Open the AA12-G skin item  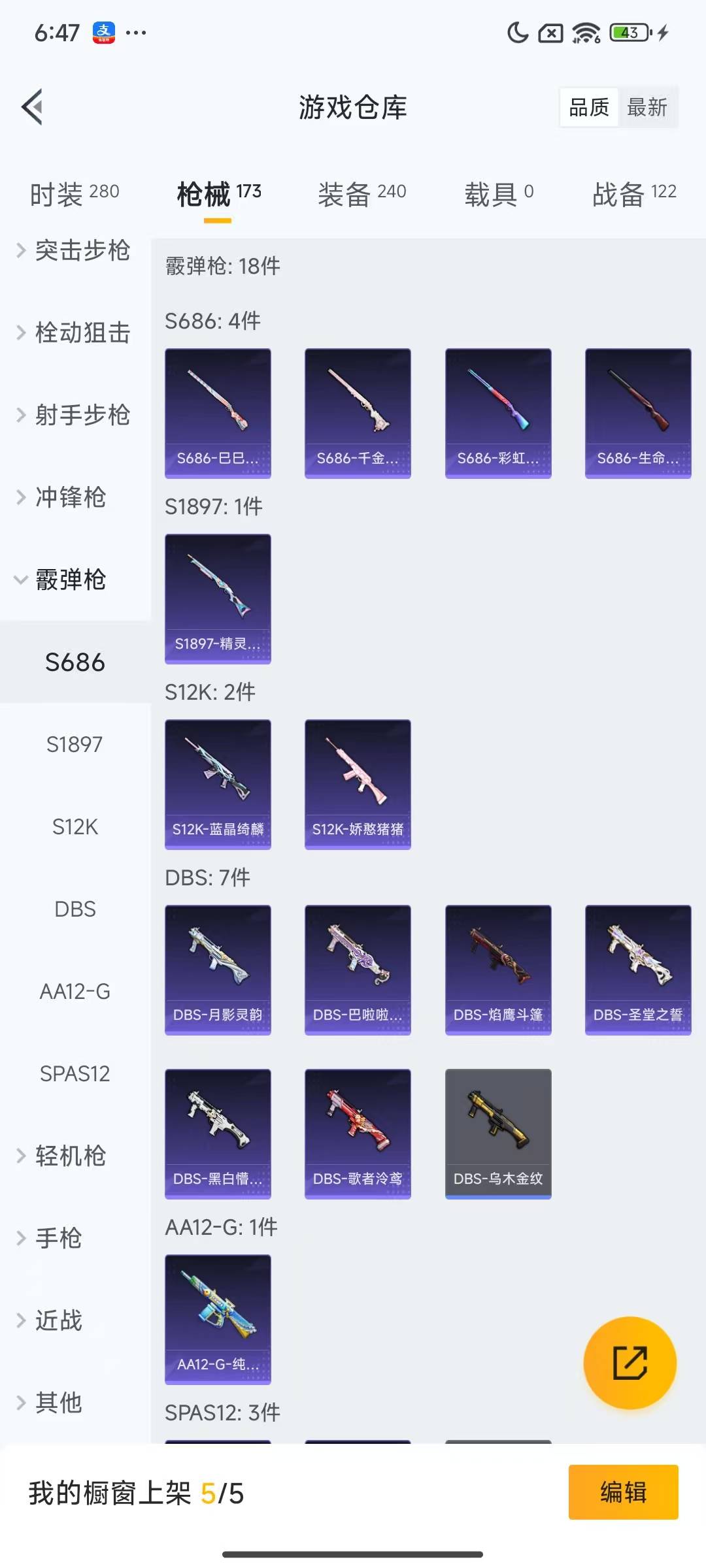click(x=218, y=1319)
